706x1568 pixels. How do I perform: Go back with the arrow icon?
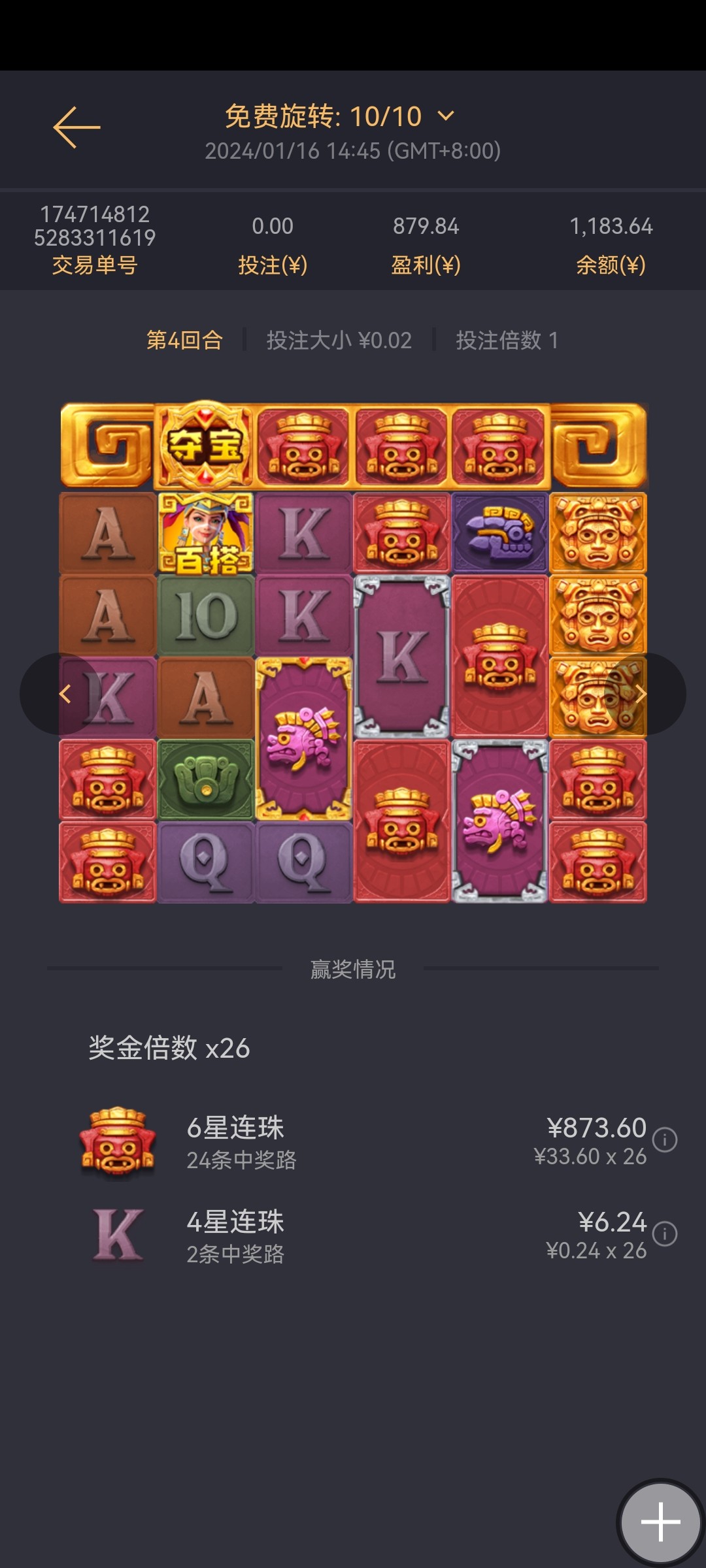click(x=76, y=127)
